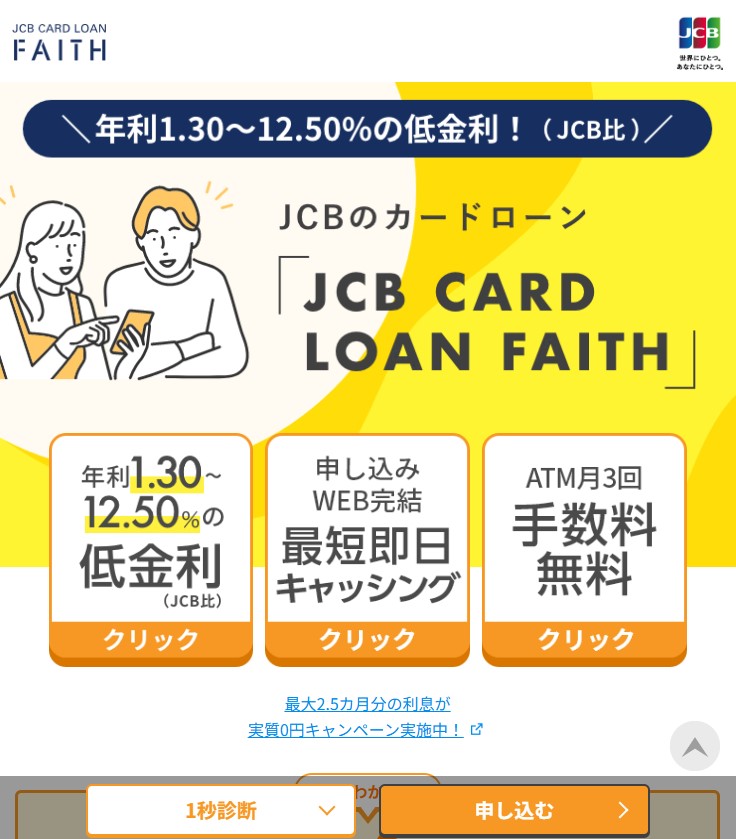Expand the 1秒診断 dropdown
The height and width of the screenshot is (839, 736).
point(221,810)
